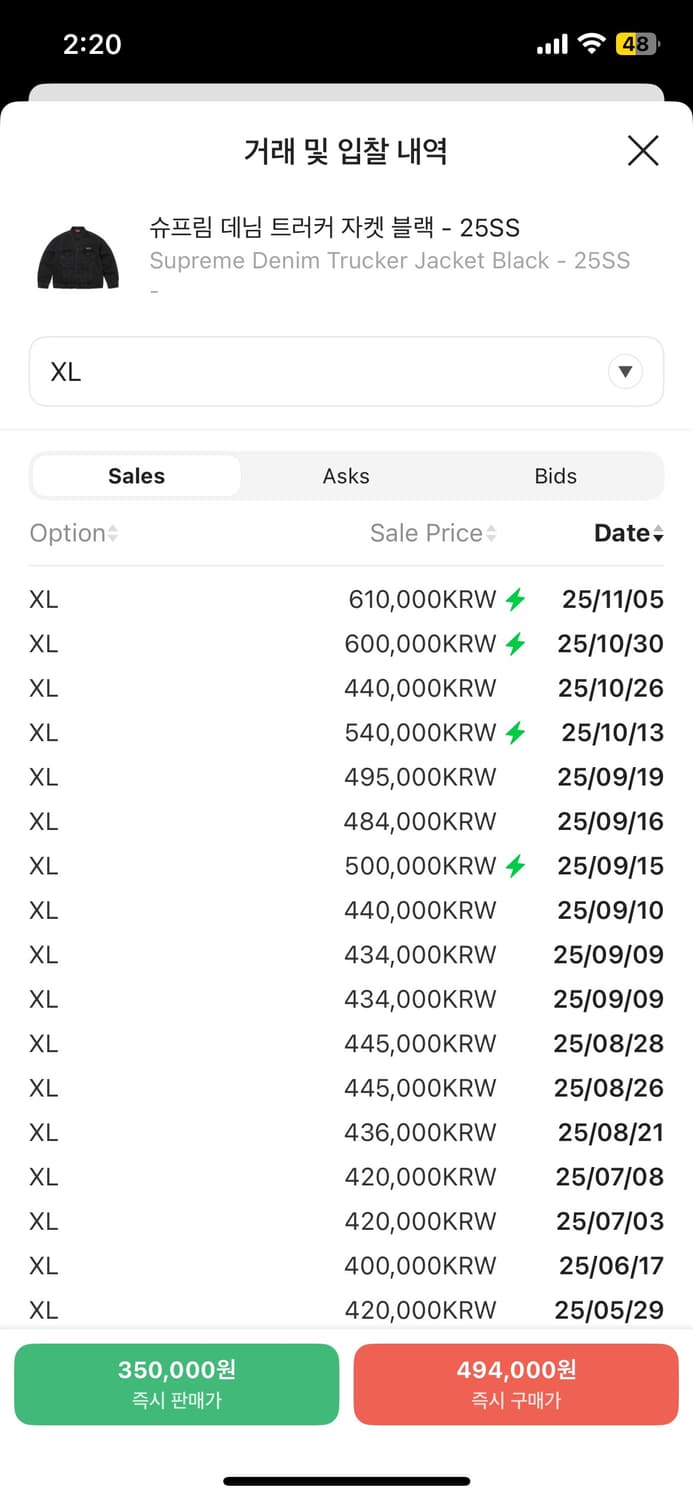Close the 거래 및 입찰 내역 sheet

pyautogui.click(x=642, y=151)
